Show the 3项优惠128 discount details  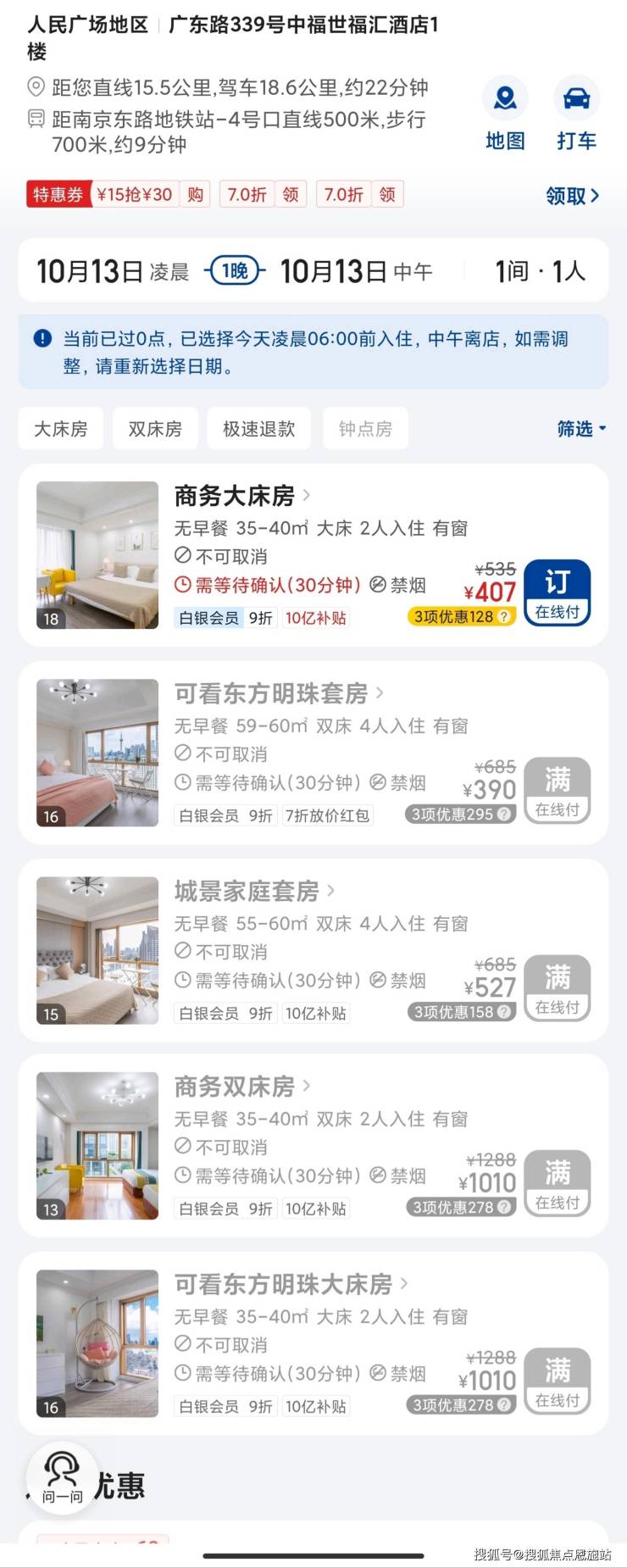coord(462,617)
